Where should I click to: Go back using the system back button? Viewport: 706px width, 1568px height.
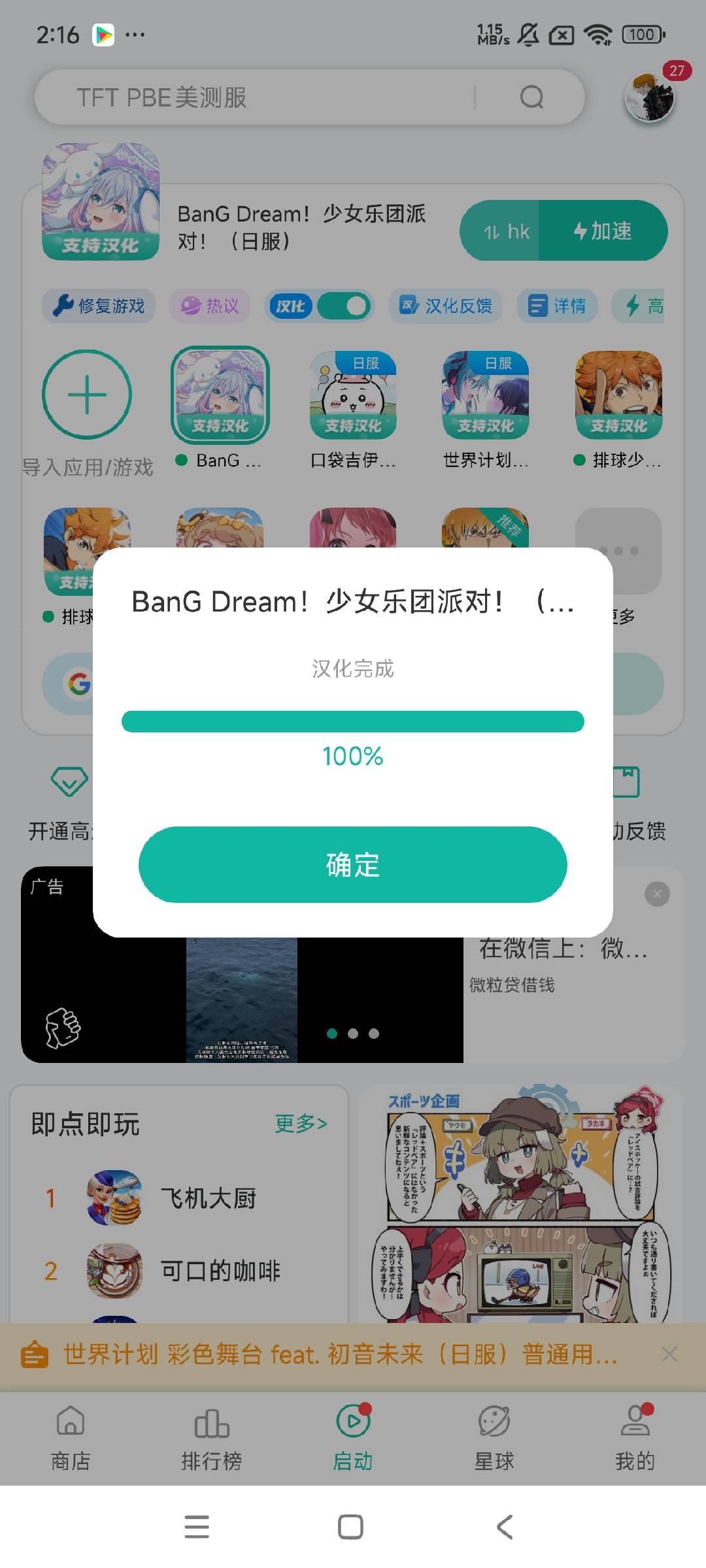[x=505, y=1527]
